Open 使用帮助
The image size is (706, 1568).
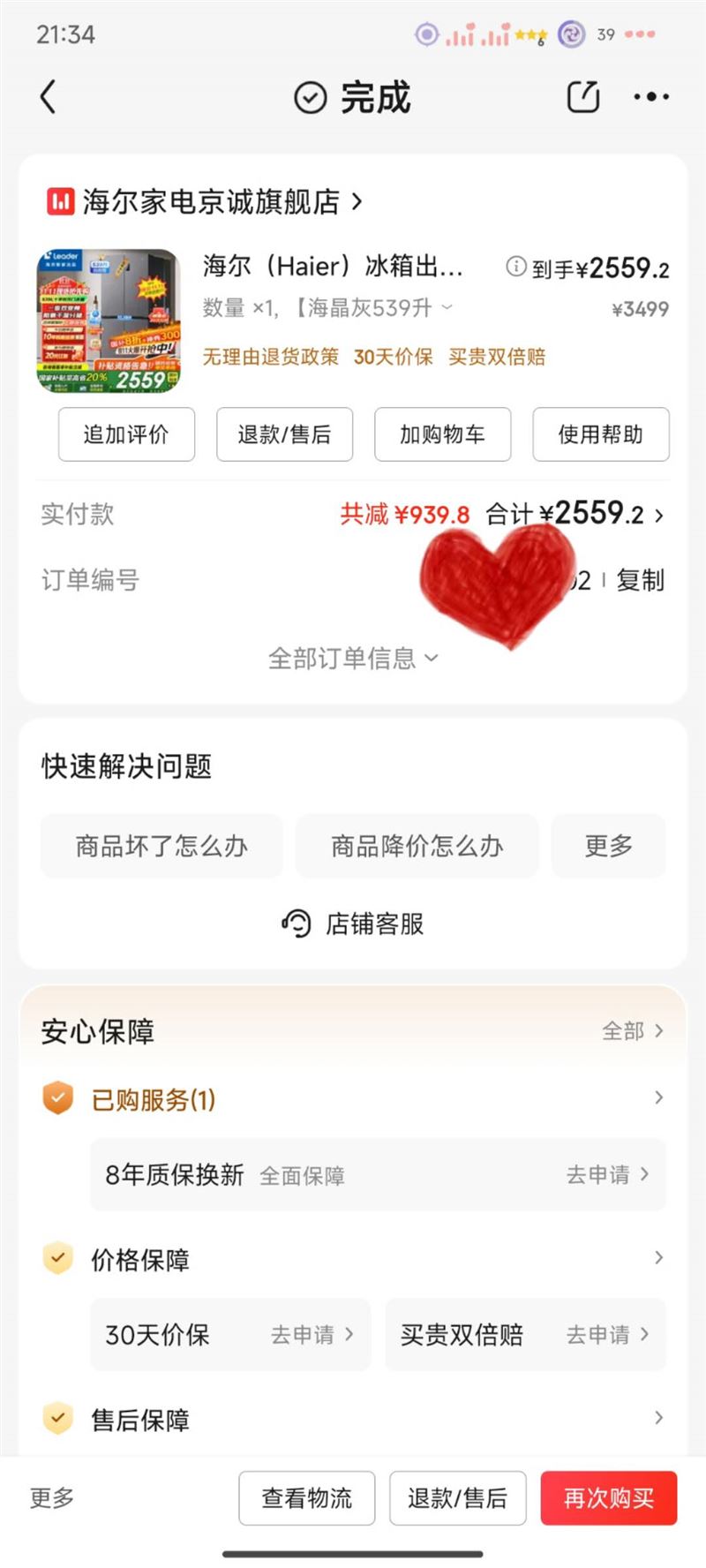pos(600,434)
